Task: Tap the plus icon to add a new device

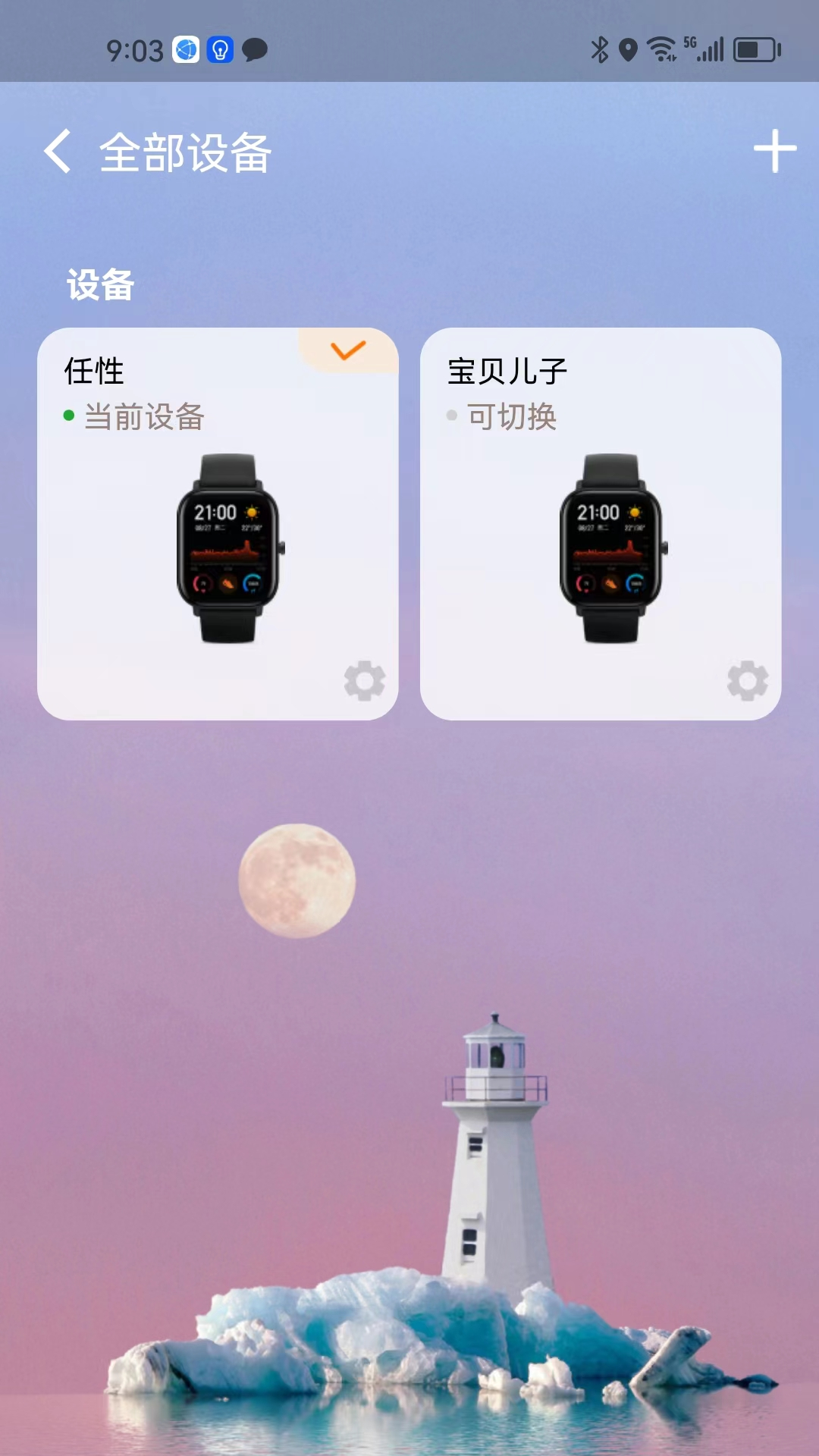Action: click(774, 151)
